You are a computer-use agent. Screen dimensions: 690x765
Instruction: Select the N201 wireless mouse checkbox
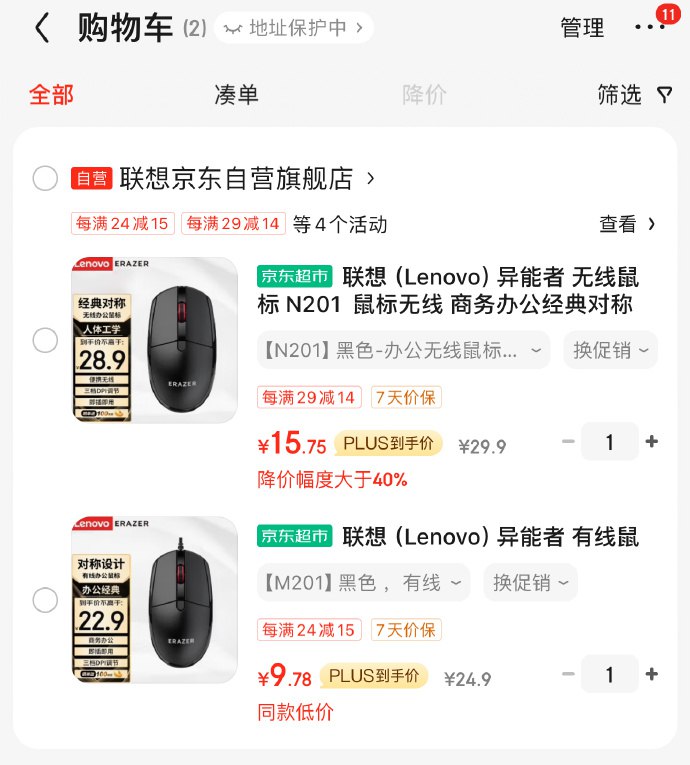point(45,340)
